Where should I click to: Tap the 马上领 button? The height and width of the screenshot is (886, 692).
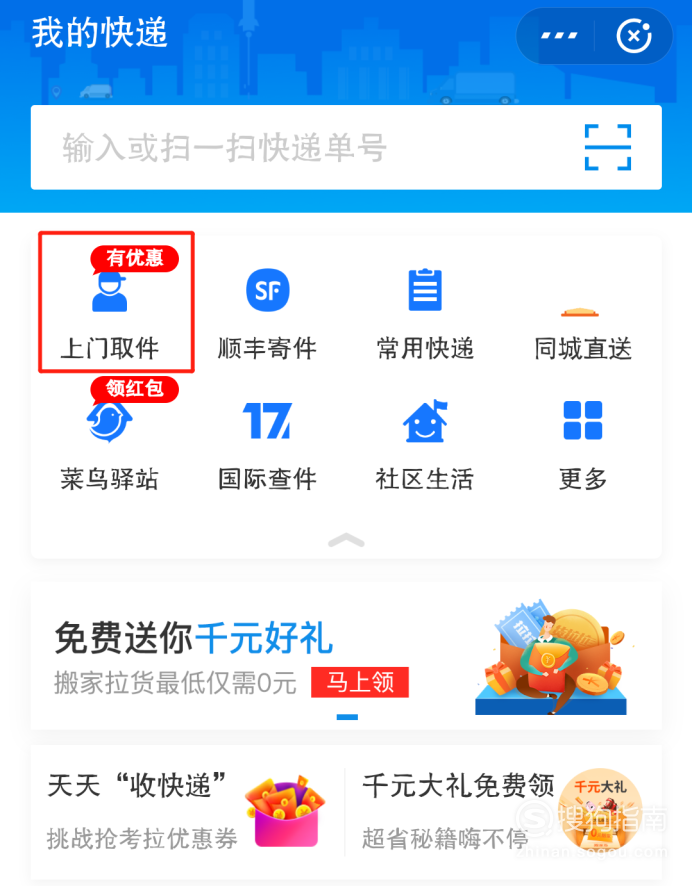pos(360,683)
